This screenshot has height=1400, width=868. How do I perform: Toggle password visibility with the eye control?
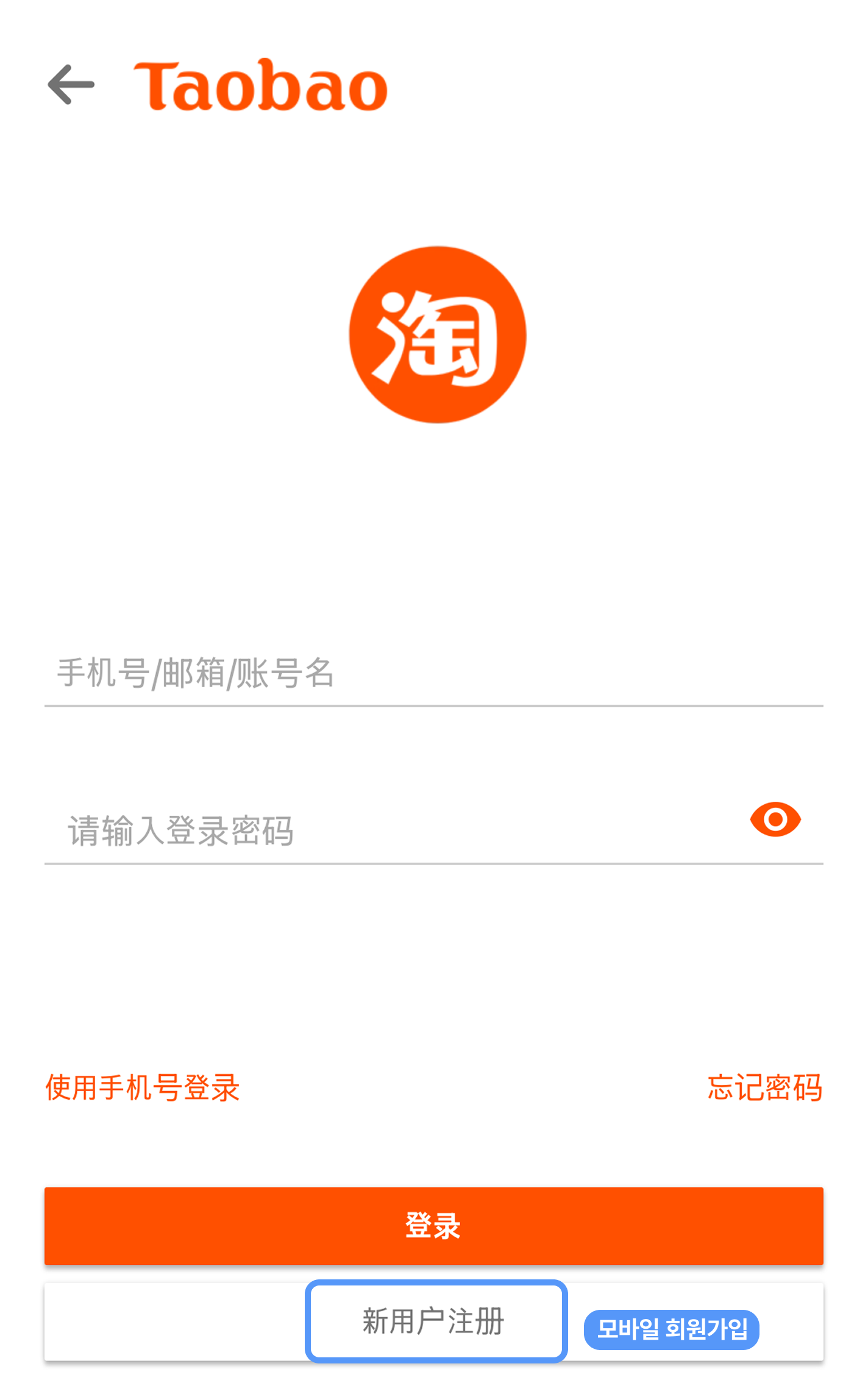coord(775,820)
